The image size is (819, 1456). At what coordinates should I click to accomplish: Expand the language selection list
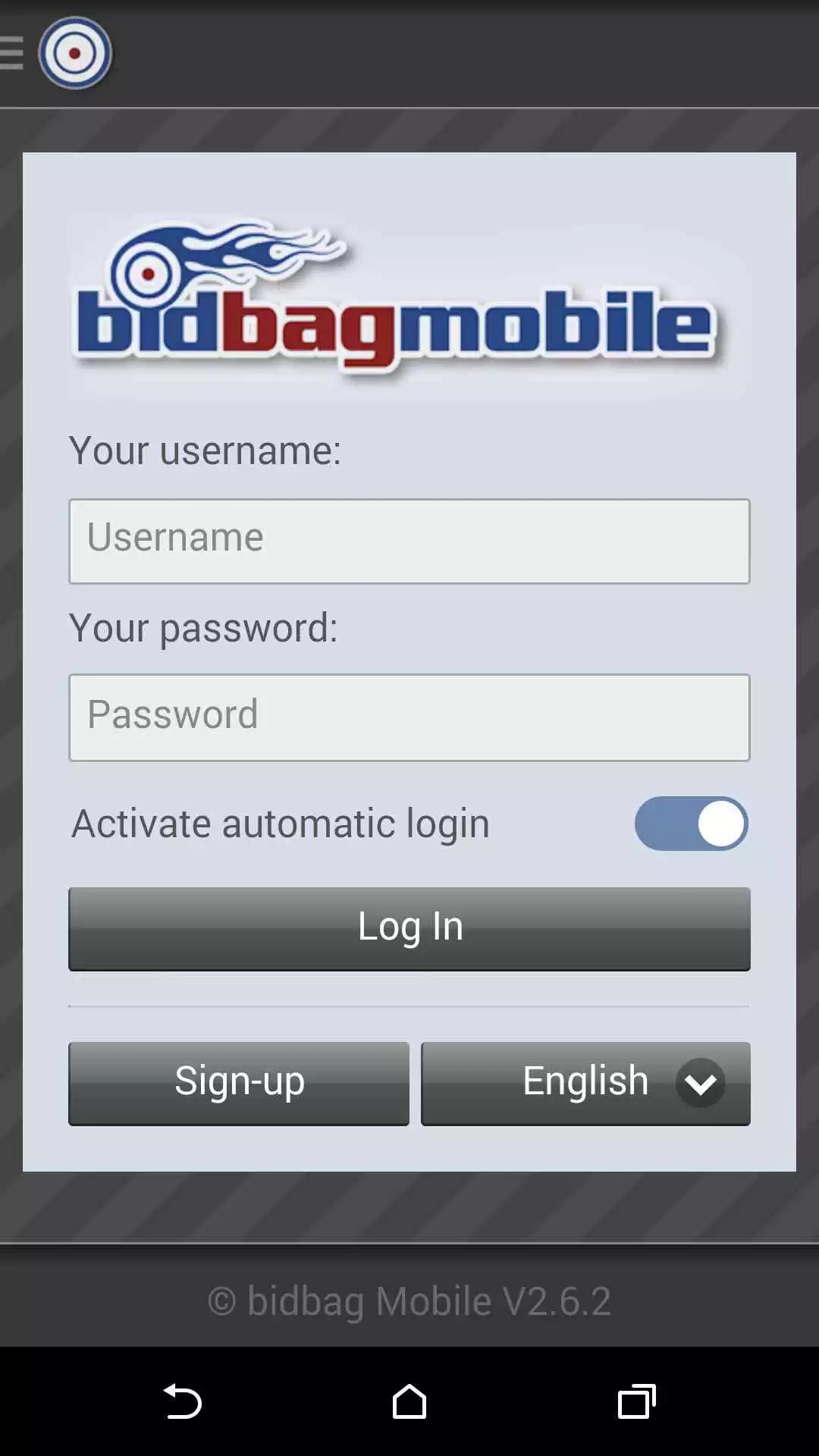(585, 1082)
